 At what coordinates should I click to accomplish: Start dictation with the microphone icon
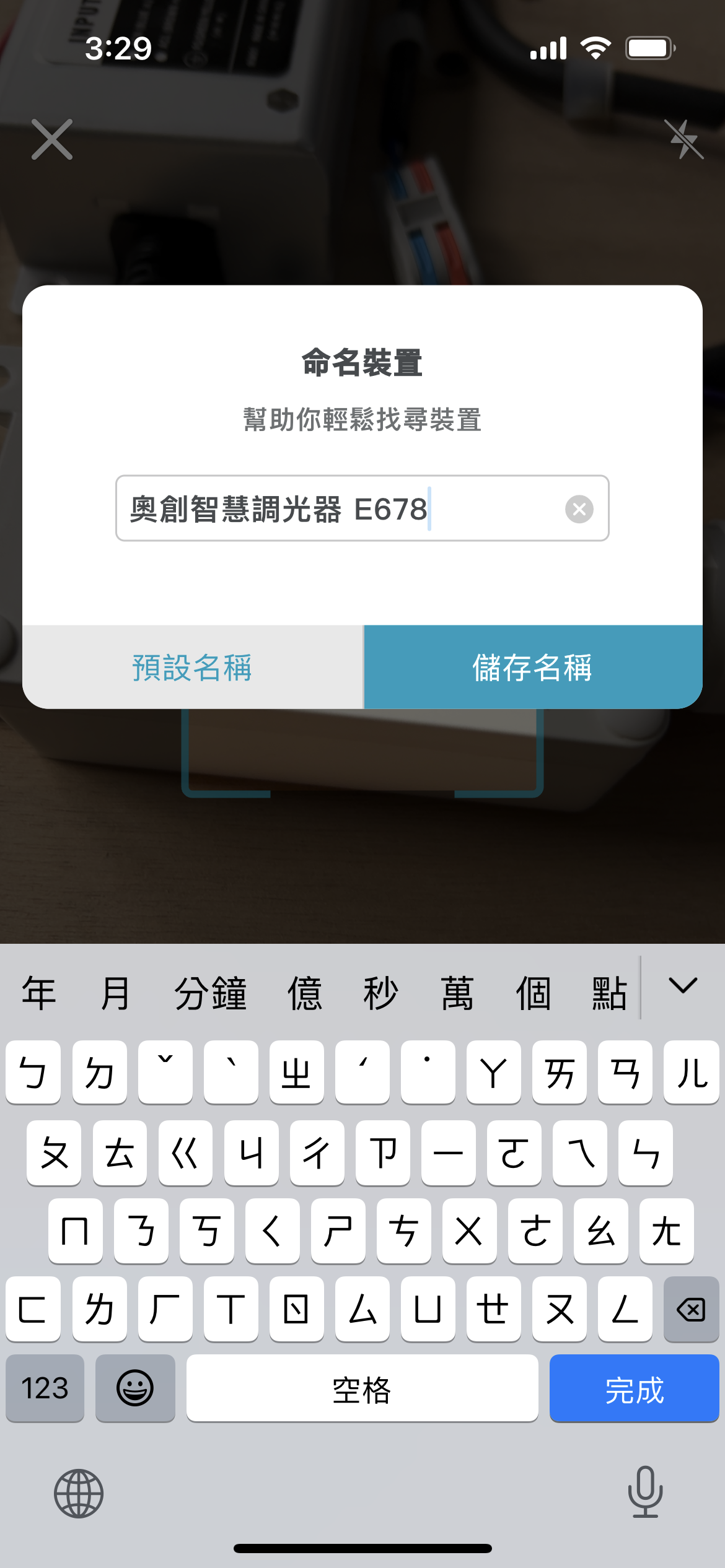[x=645, y=1492]
